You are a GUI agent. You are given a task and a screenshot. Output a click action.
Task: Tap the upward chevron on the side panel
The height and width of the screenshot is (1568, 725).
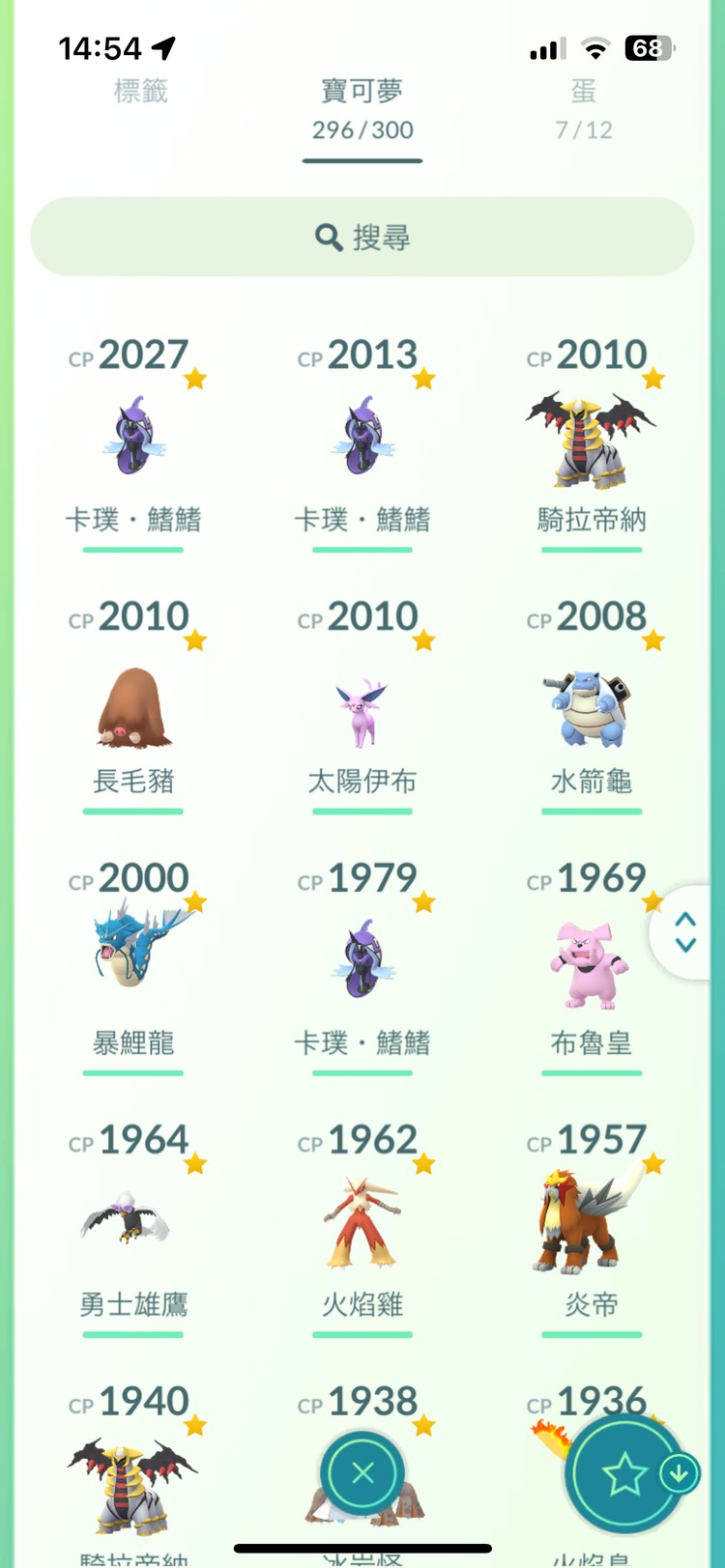pos(686,922)
